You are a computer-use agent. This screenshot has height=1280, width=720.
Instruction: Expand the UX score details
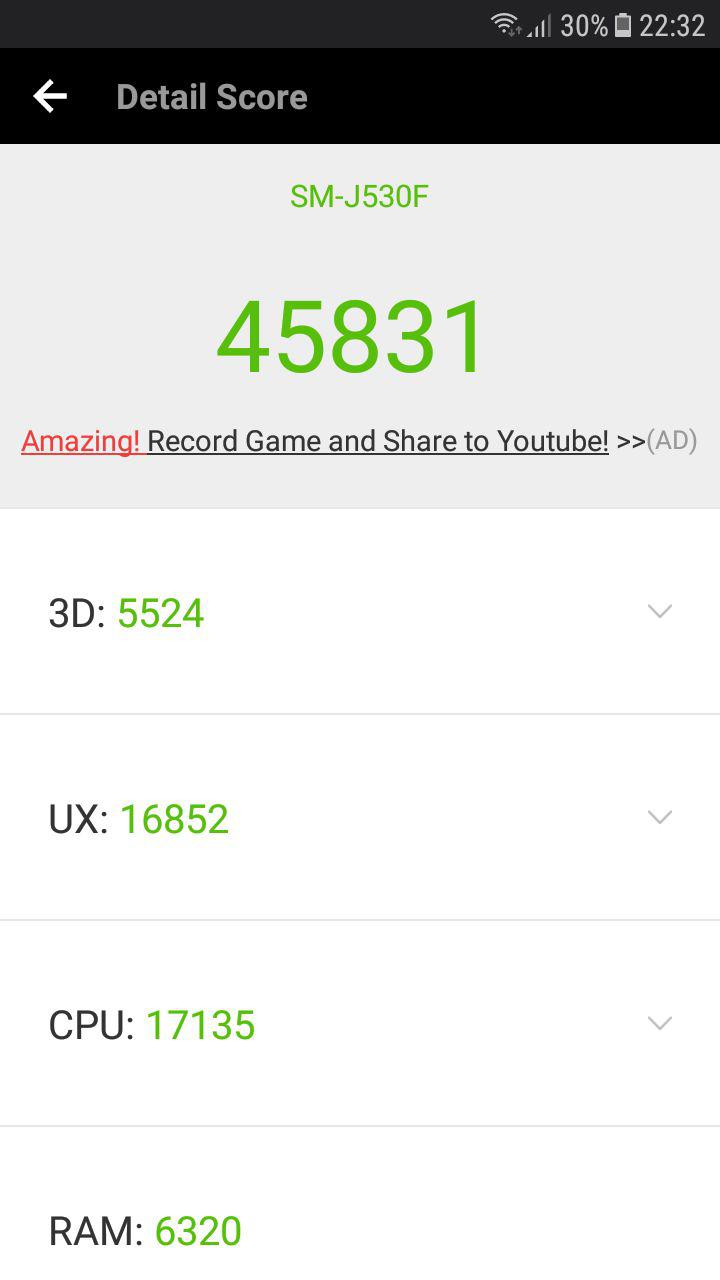pyautogui.click(x=360, y=818)
